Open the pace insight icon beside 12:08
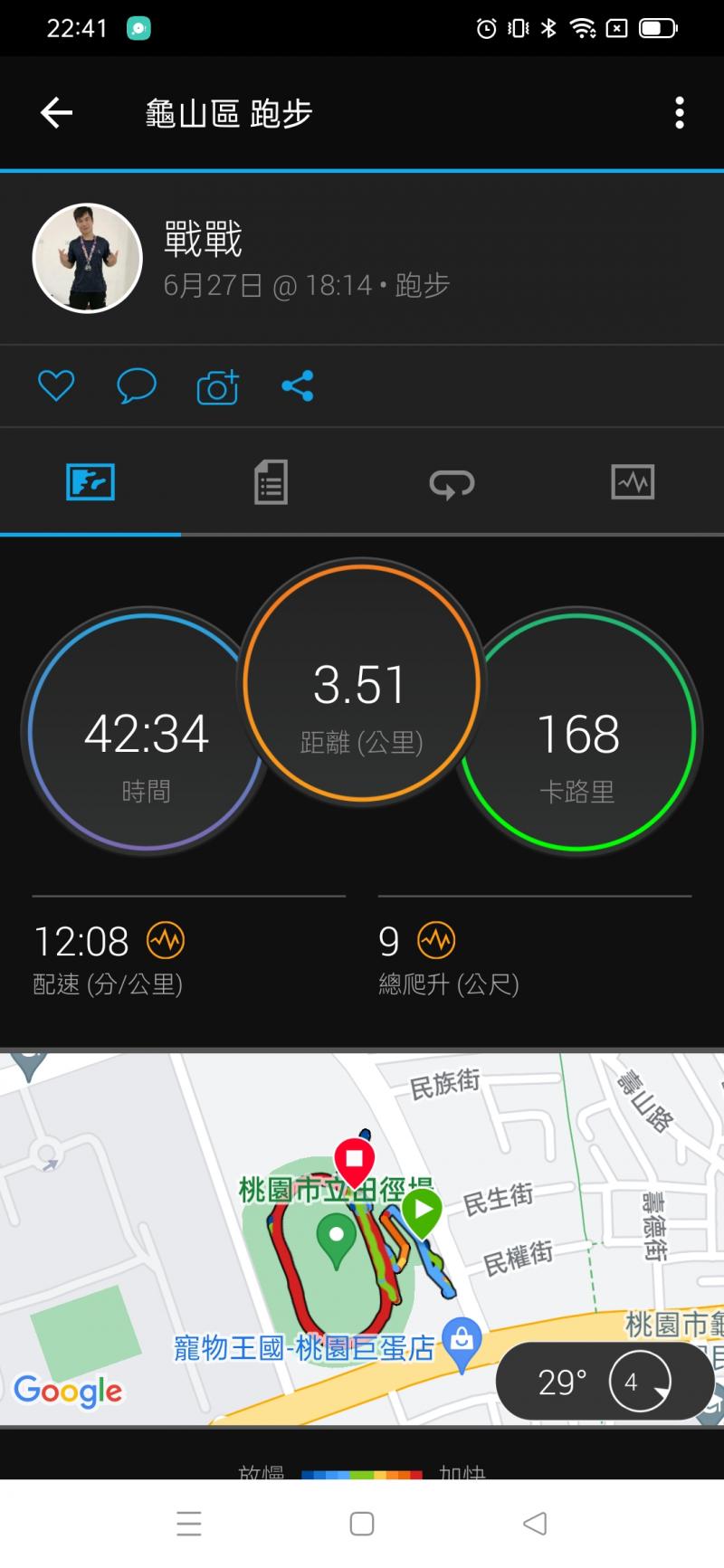Screen dimensions: 724x1568 coord(166,941)
